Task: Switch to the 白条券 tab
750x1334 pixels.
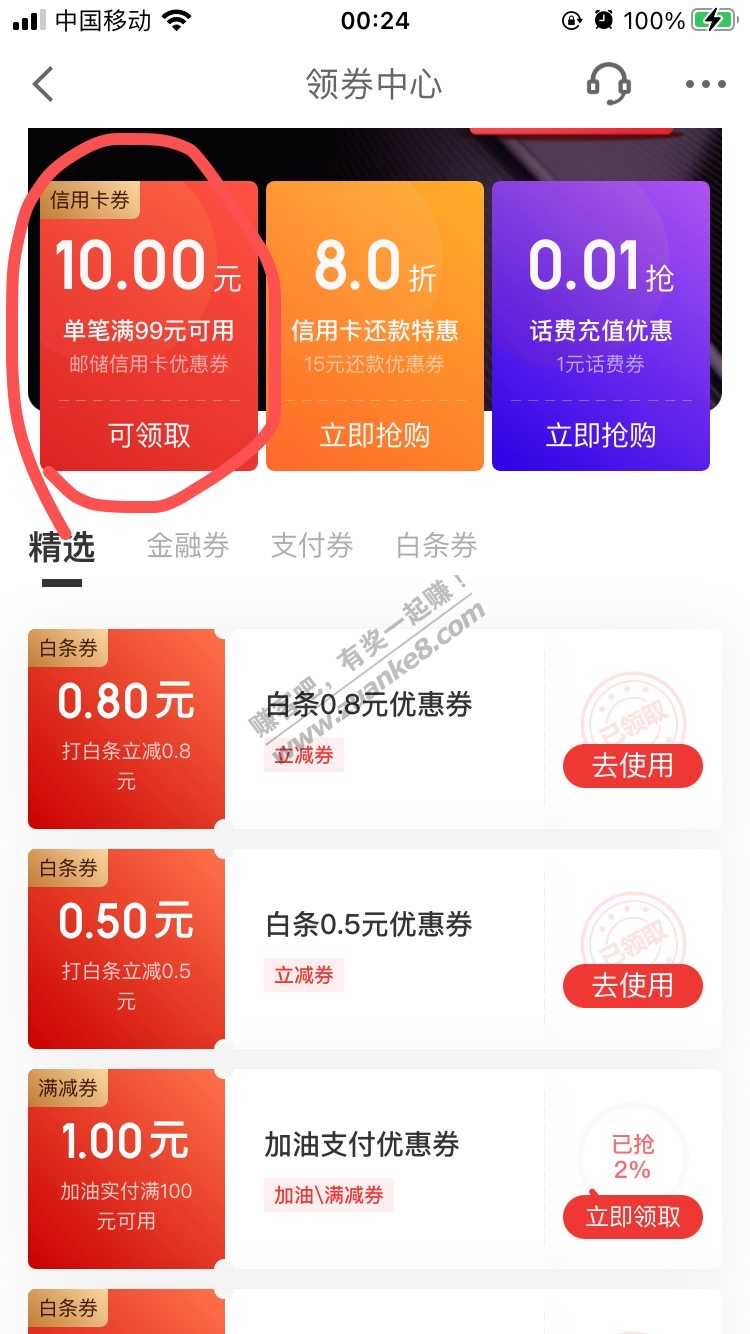Action: [436, 546]
